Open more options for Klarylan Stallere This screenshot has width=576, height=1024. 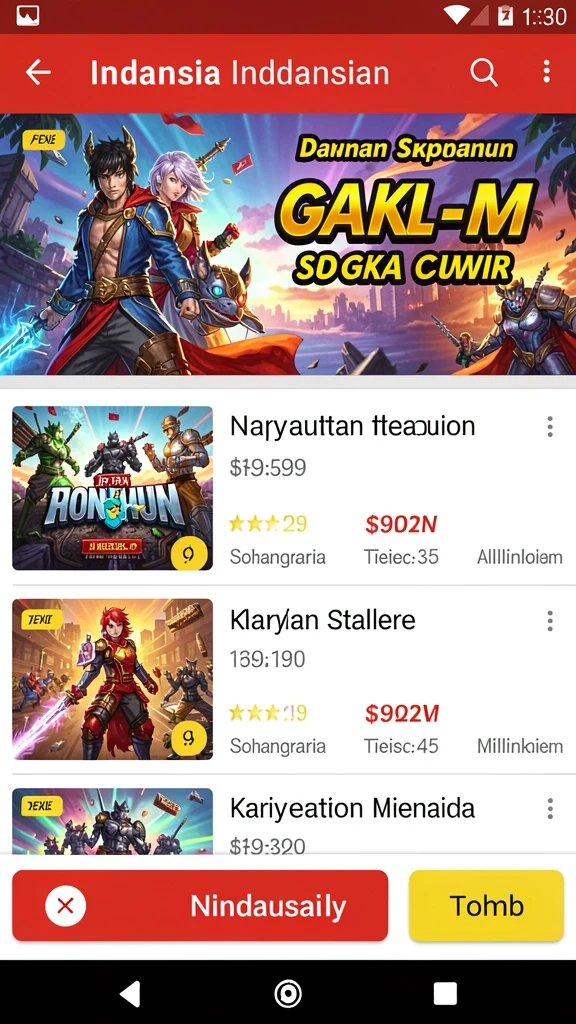click(550, 620)
